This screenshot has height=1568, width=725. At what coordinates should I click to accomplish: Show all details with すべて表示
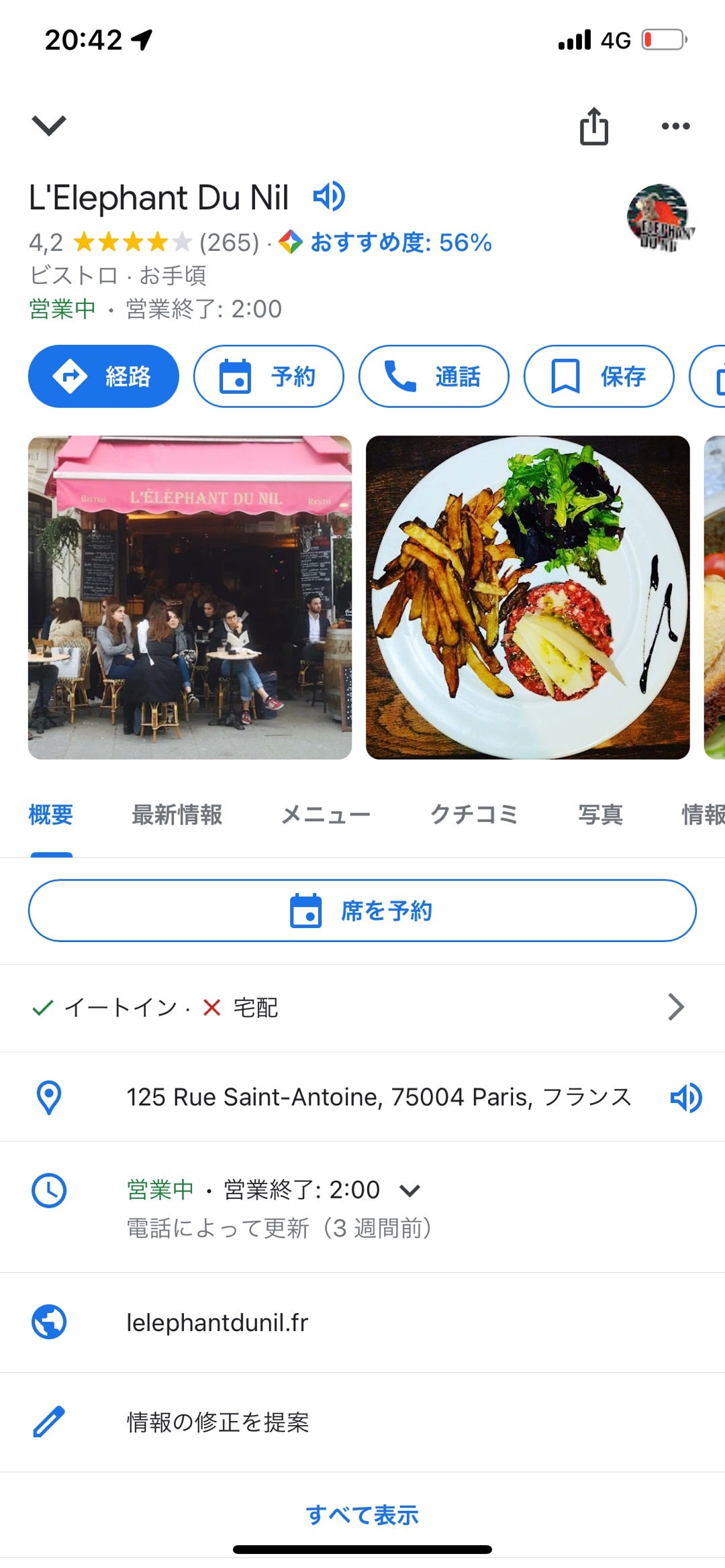[362, 1515]
